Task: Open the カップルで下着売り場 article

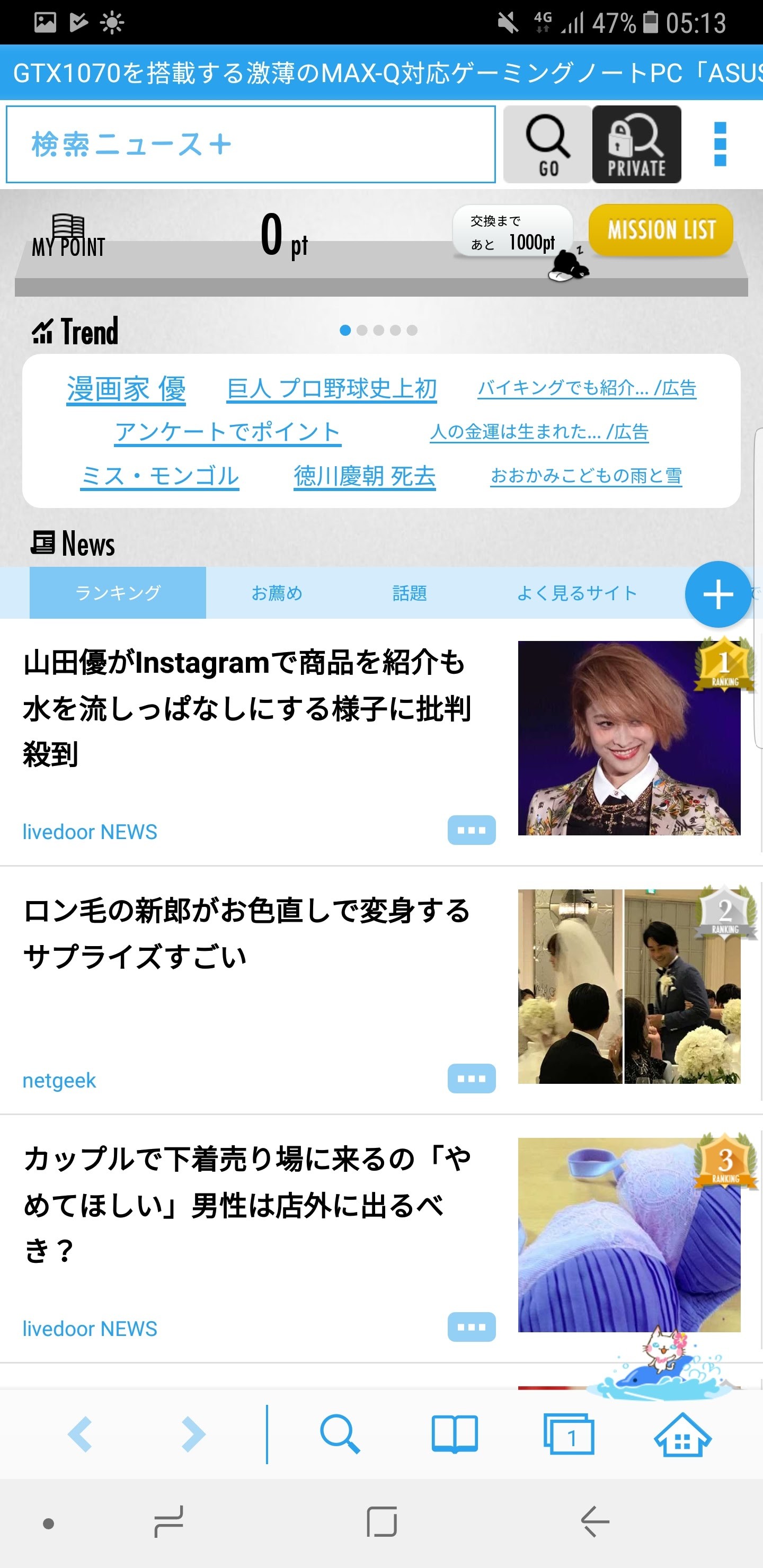Action: tap(246, 1204)
